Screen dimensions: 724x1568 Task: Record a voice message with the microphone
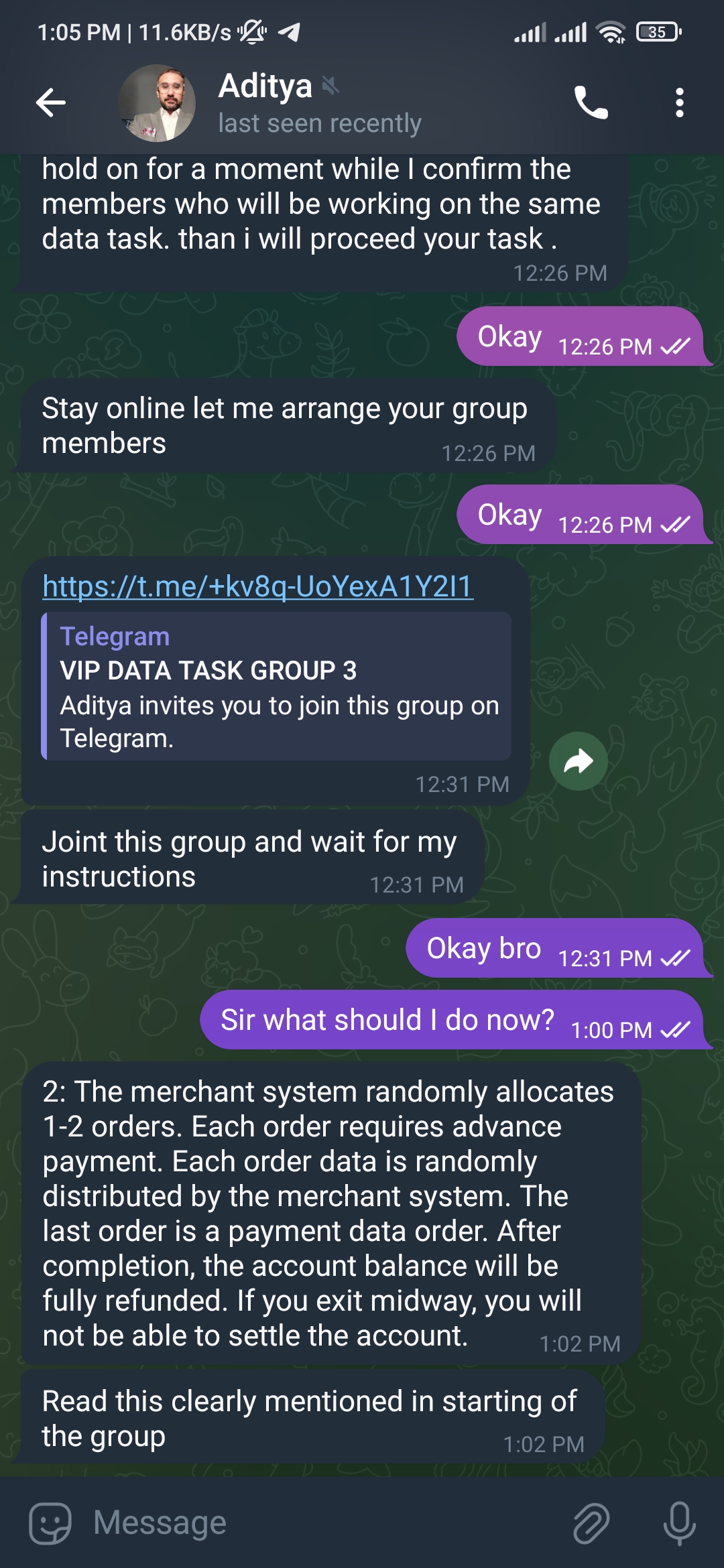(x=679, y=1523)
